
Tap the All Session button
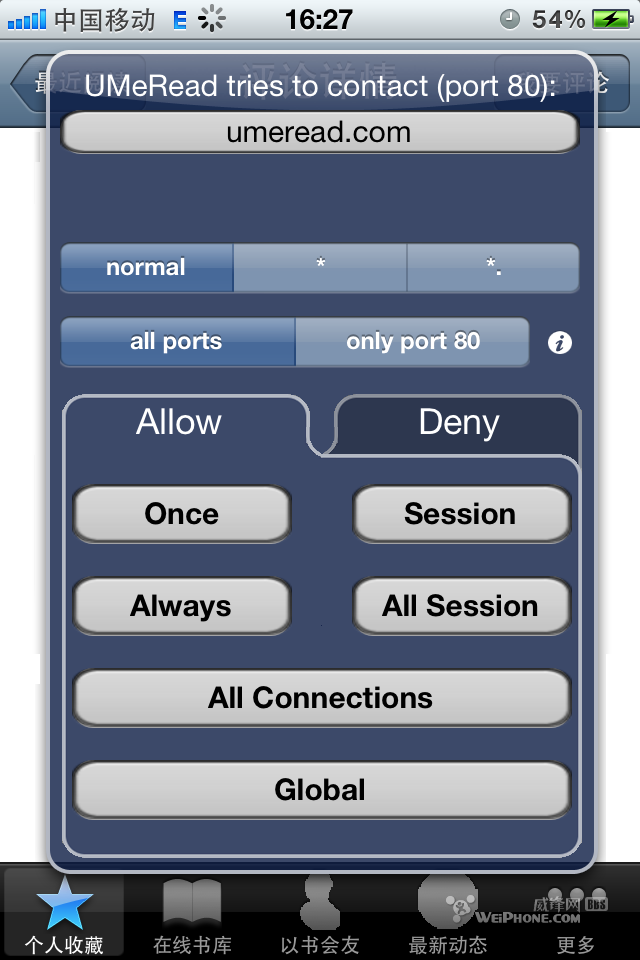coord(460,606)
